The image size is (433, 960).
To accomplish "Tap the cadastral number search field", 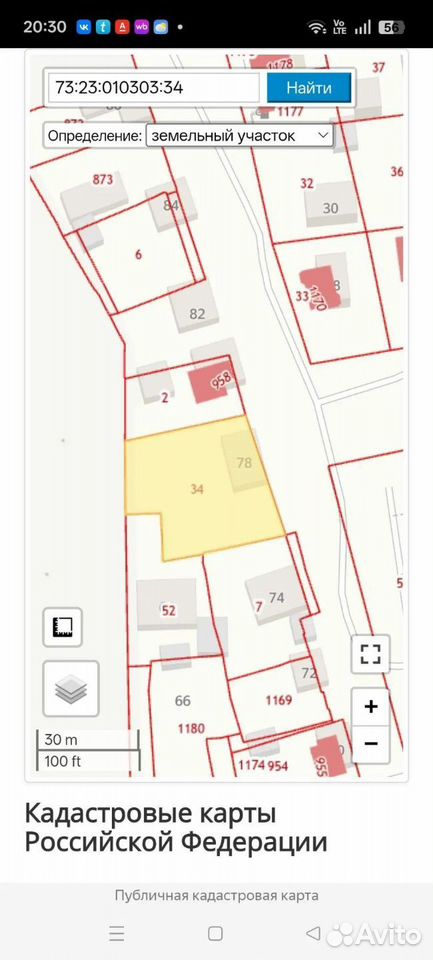I will [154, 88].
